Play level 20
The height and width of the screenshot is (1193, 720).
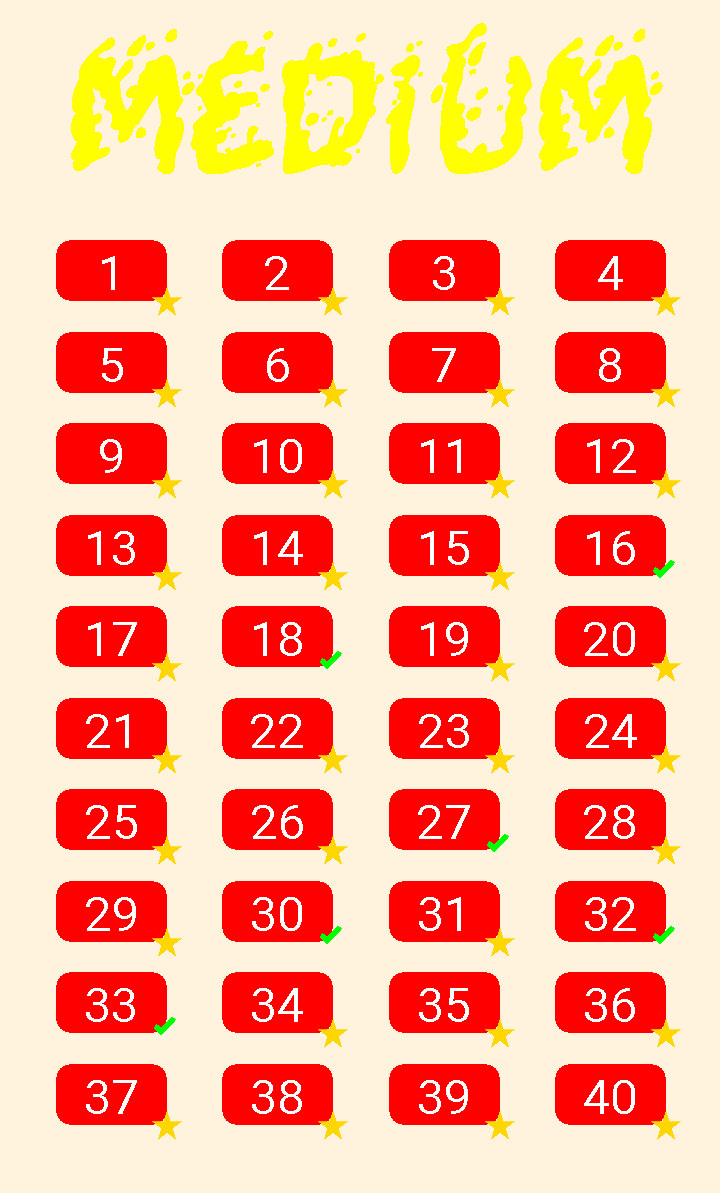point(610,637)
